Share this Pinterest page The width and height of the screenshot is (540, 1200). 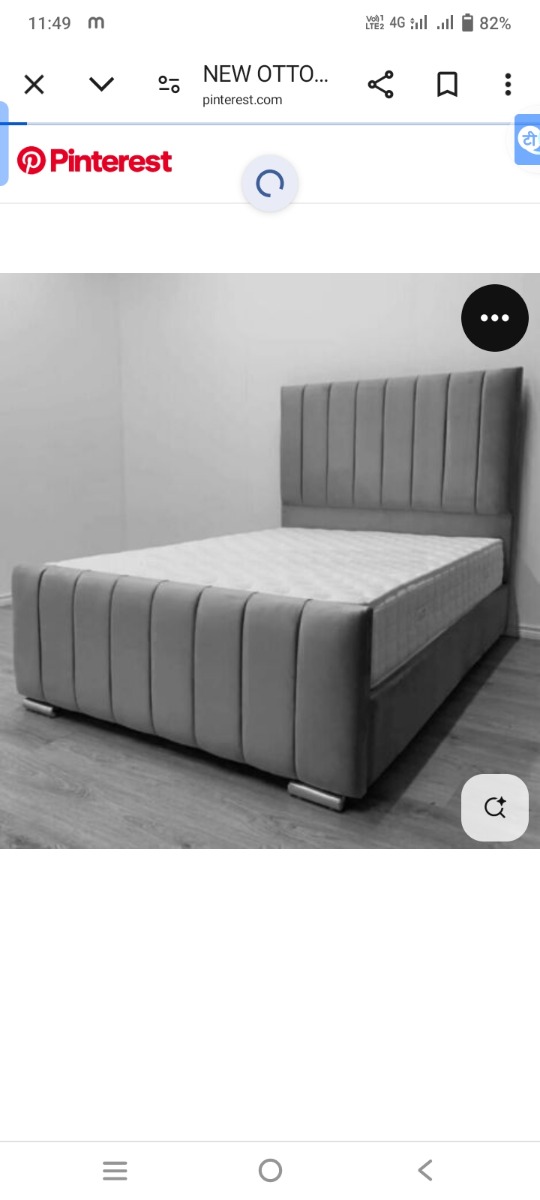click(x=380, y=85)
